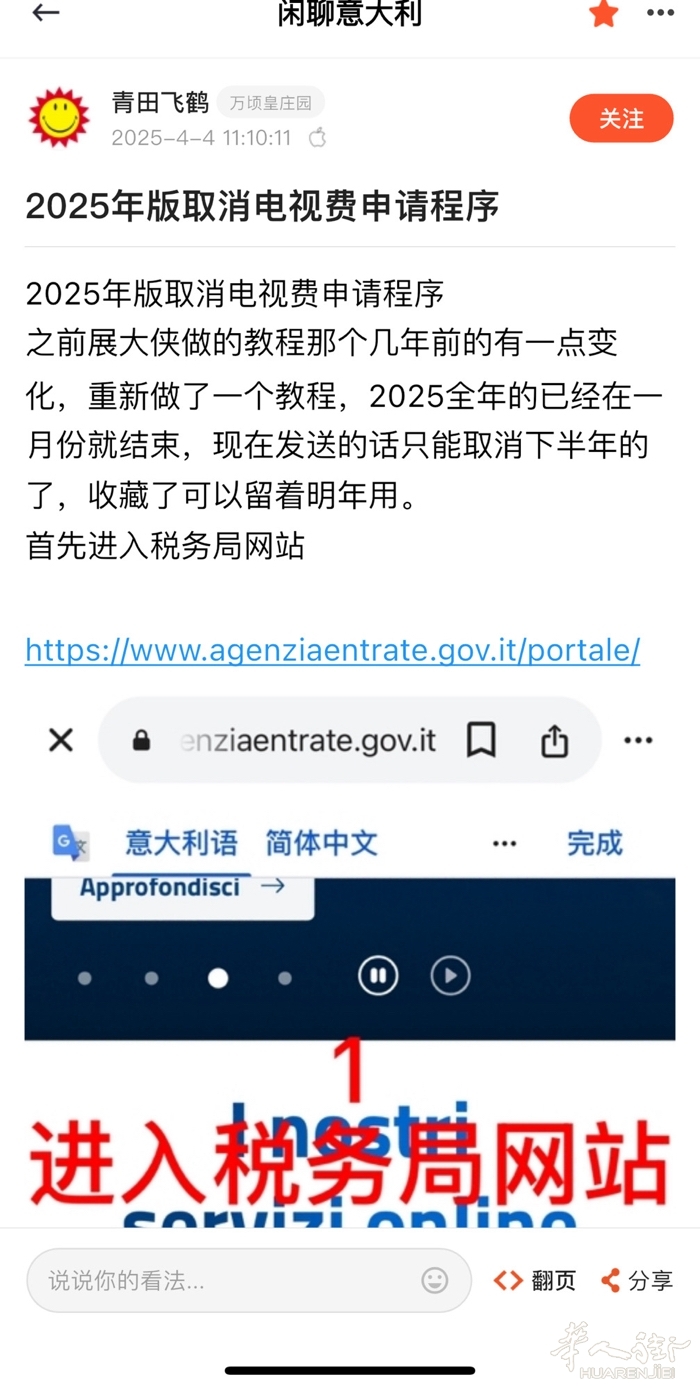Tap 翻页 to jump pages
The image size is (700, 1388).
coord(536,1280)
